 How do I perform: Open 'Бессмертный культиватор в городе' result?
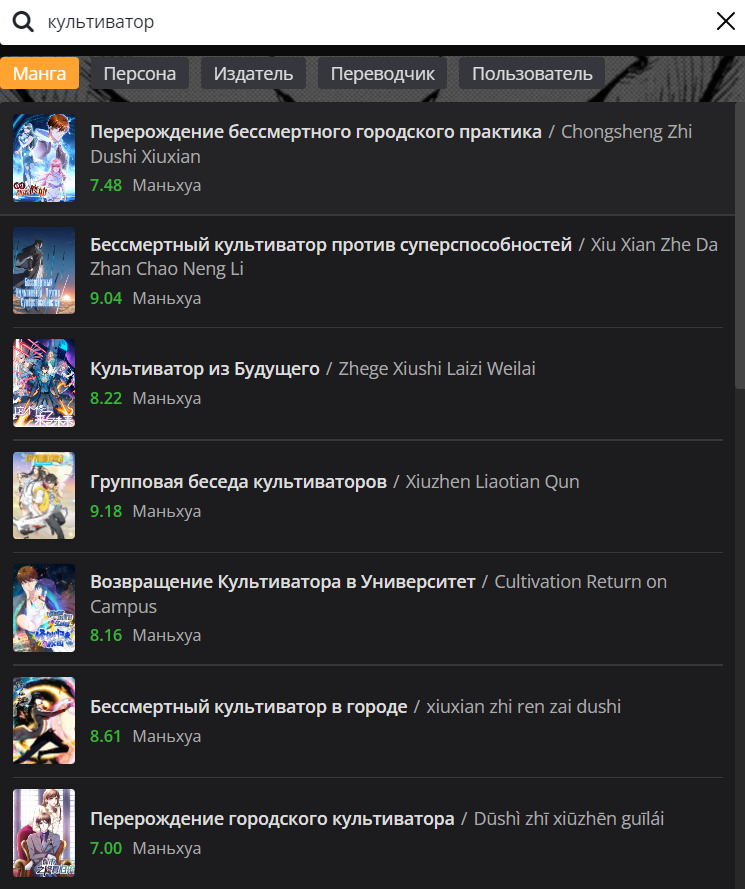(249, 707)
